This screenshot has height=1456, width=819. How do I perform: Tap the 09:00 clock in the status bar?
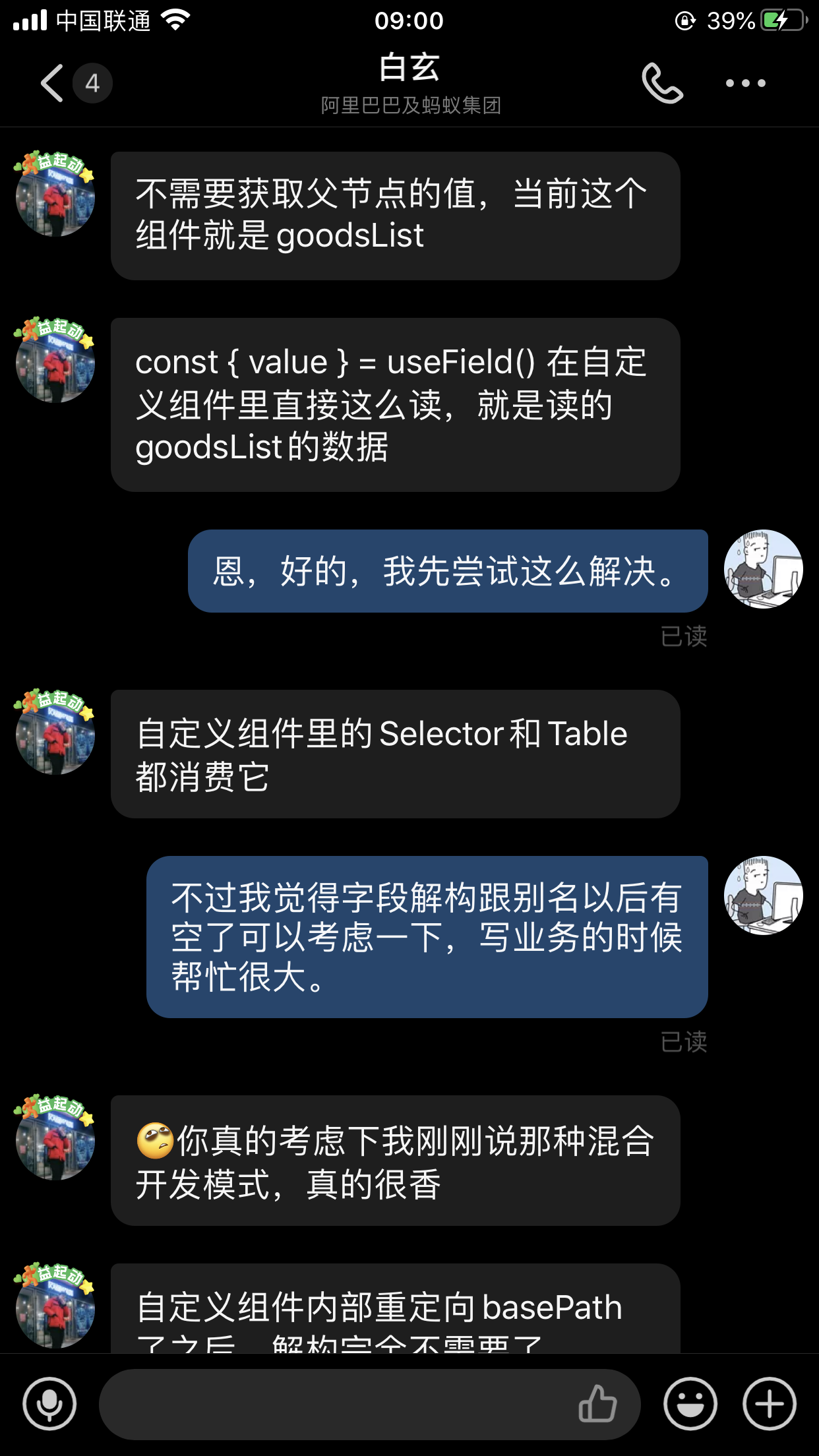(x=409, y=20)
